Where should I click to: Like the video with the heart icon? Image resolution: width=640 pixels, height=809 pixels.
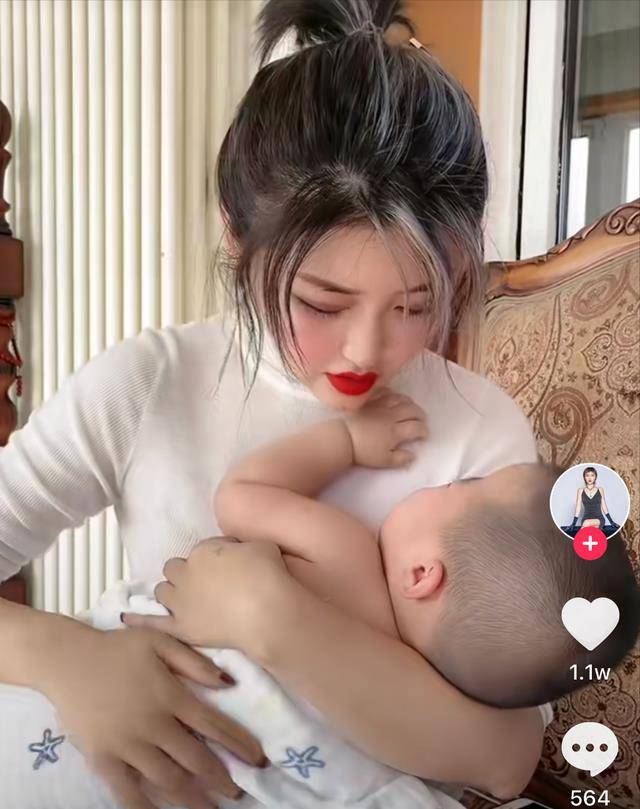(590, 624)
